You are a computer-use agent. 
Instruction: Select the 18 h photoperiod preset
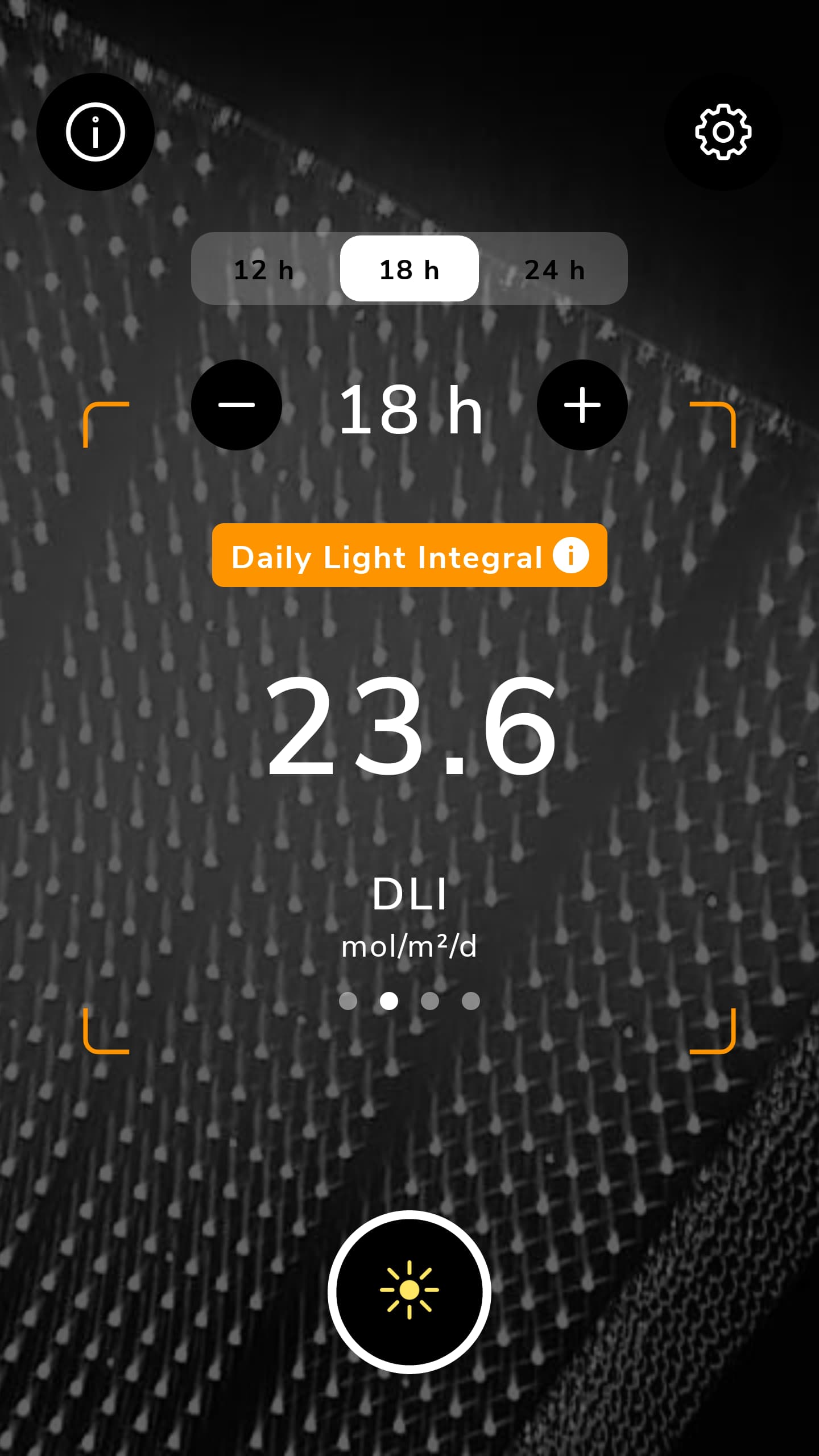point(409,270)
